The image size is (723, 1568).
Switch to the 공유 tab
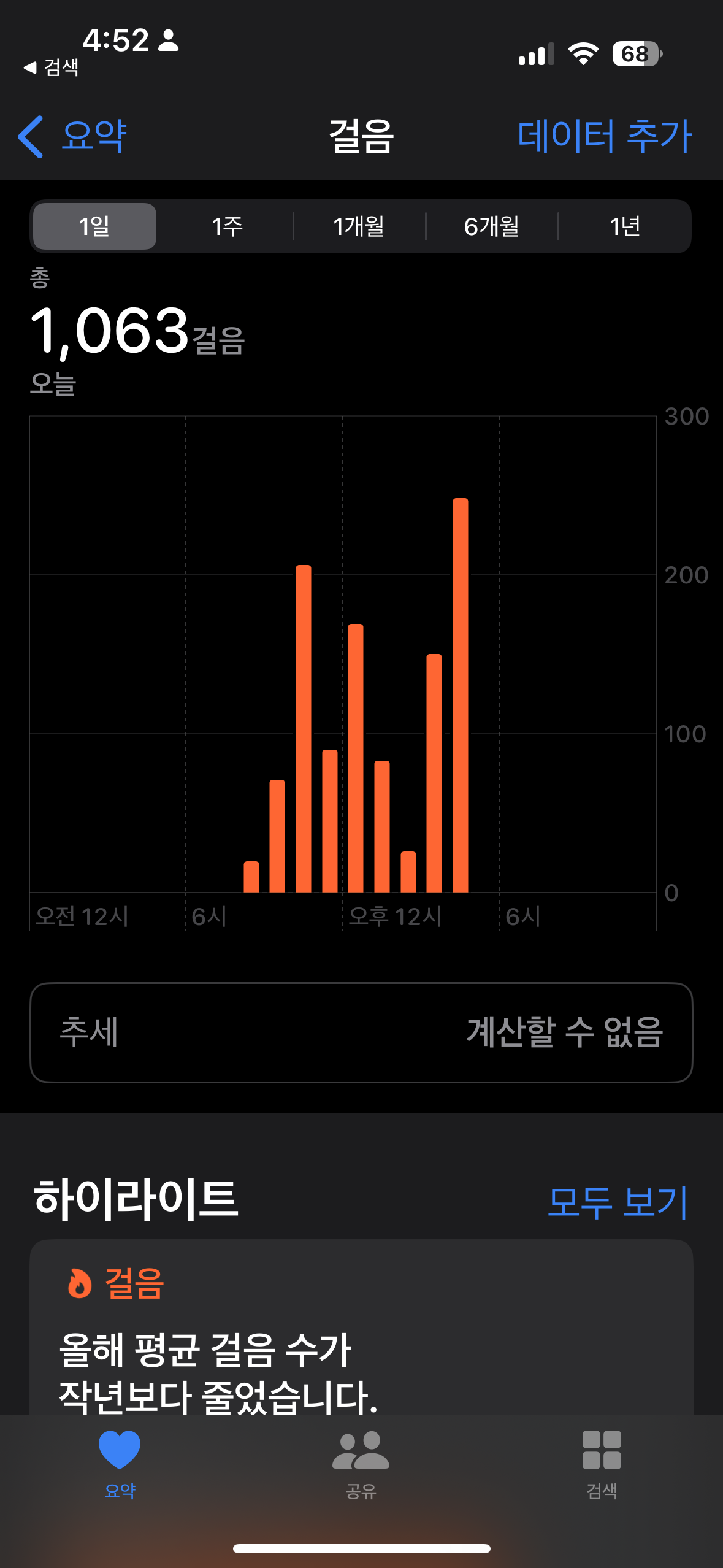pyautogui.click(x=361, y=1464)
